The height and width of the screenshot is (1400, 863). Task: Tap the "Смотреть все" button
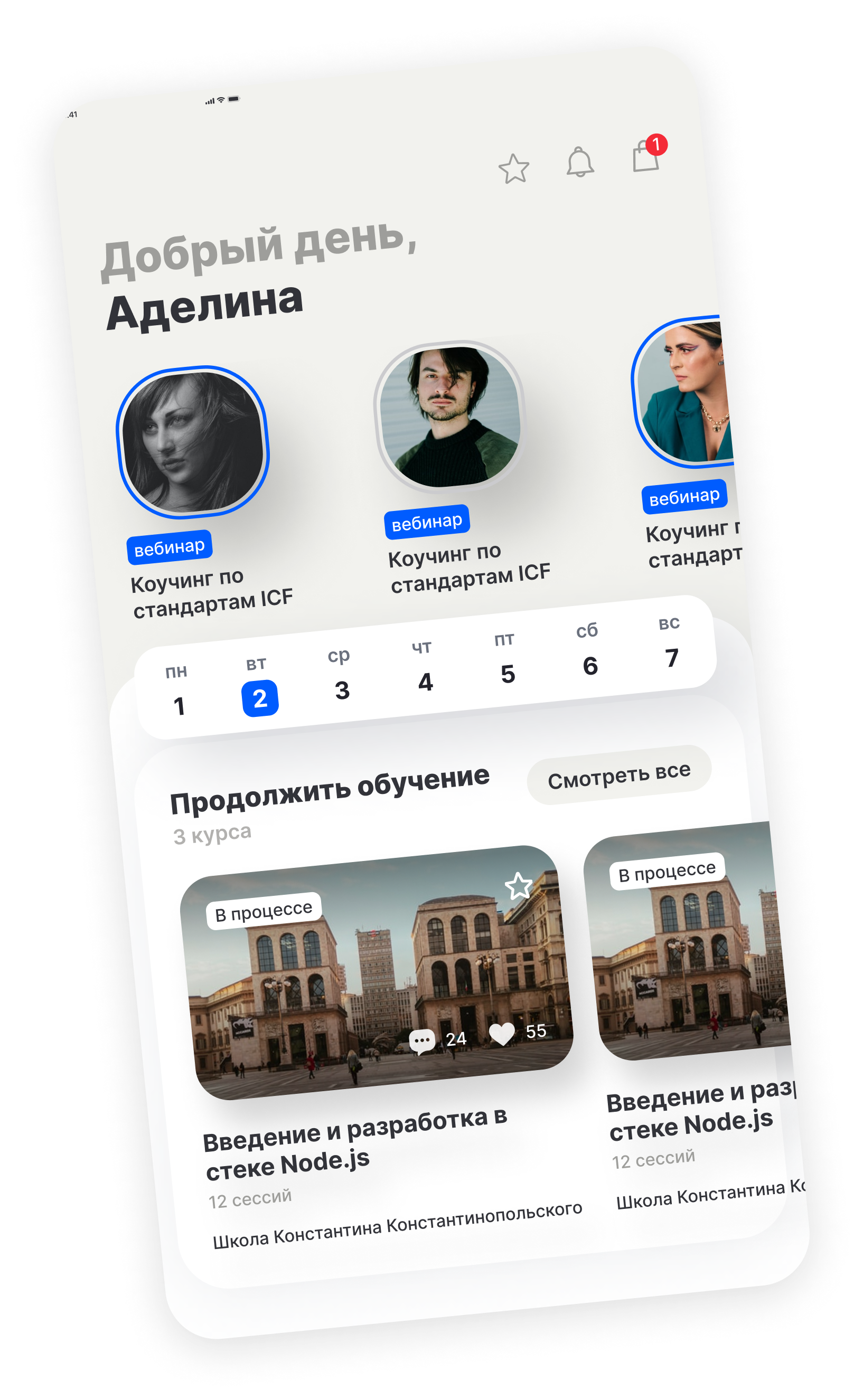(620, 775)
